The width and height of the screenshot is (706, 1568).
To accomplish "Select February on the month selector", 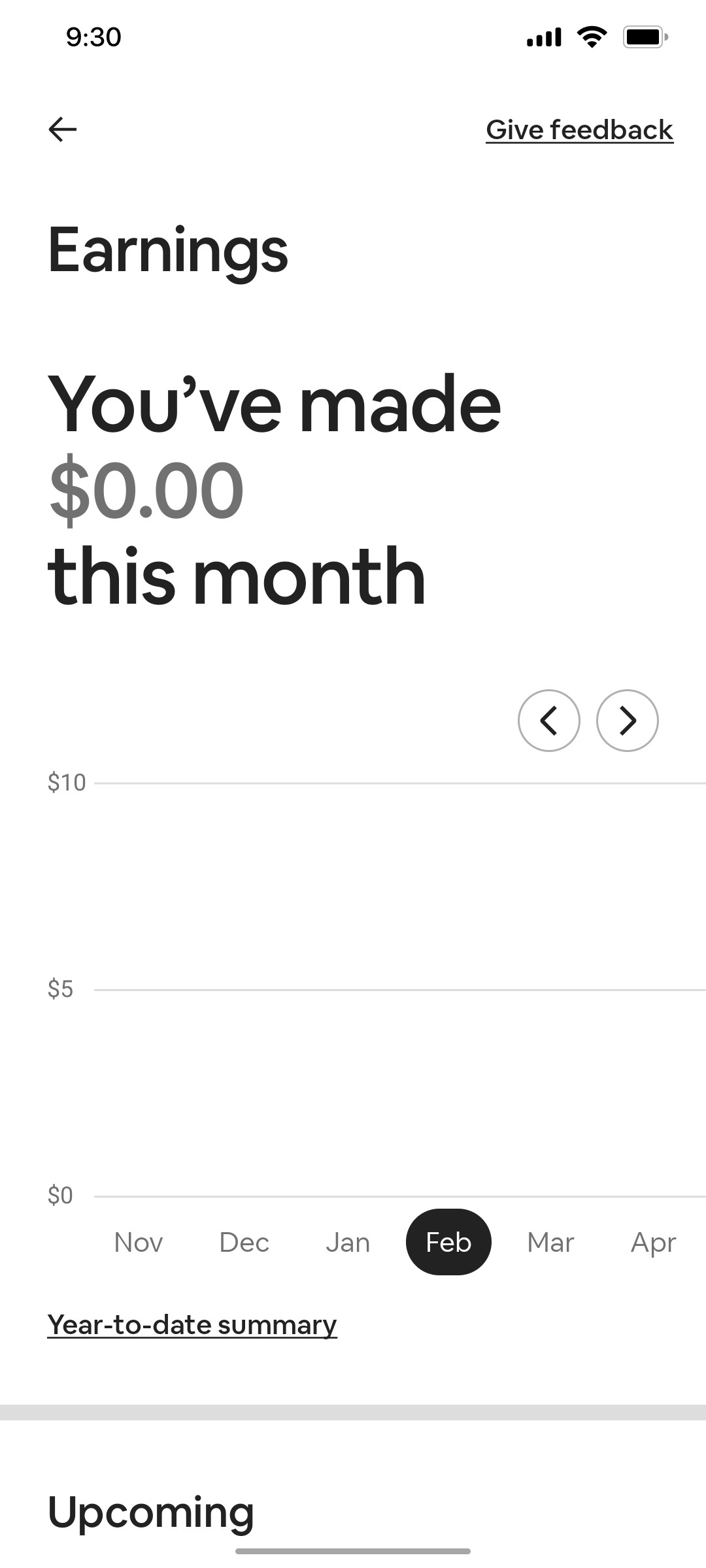I will 448,1241.
